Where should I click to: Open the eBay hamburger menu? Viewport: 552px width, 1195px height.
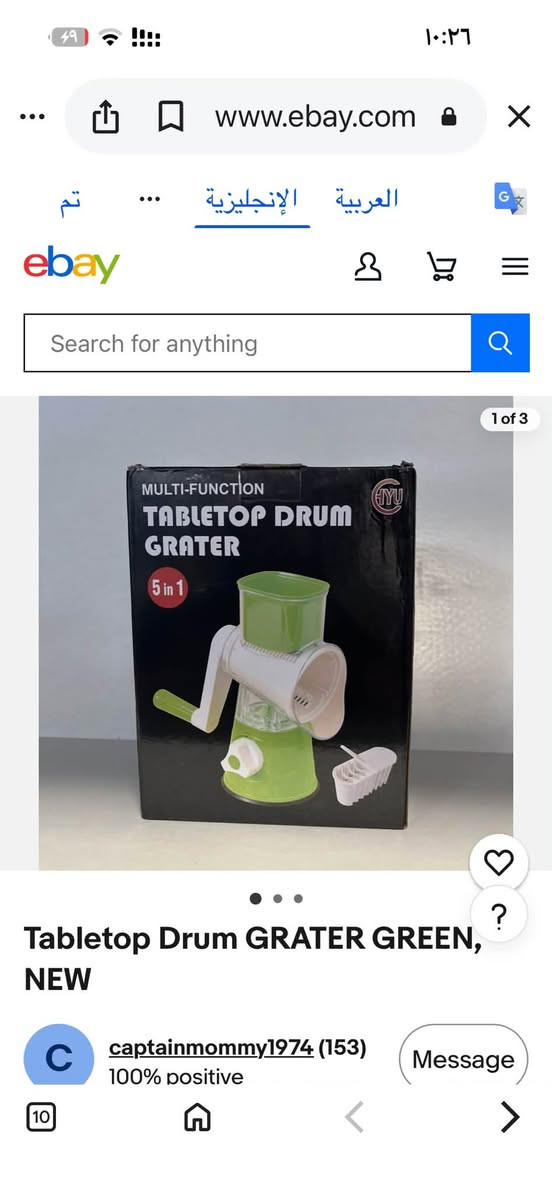point(515,267)
